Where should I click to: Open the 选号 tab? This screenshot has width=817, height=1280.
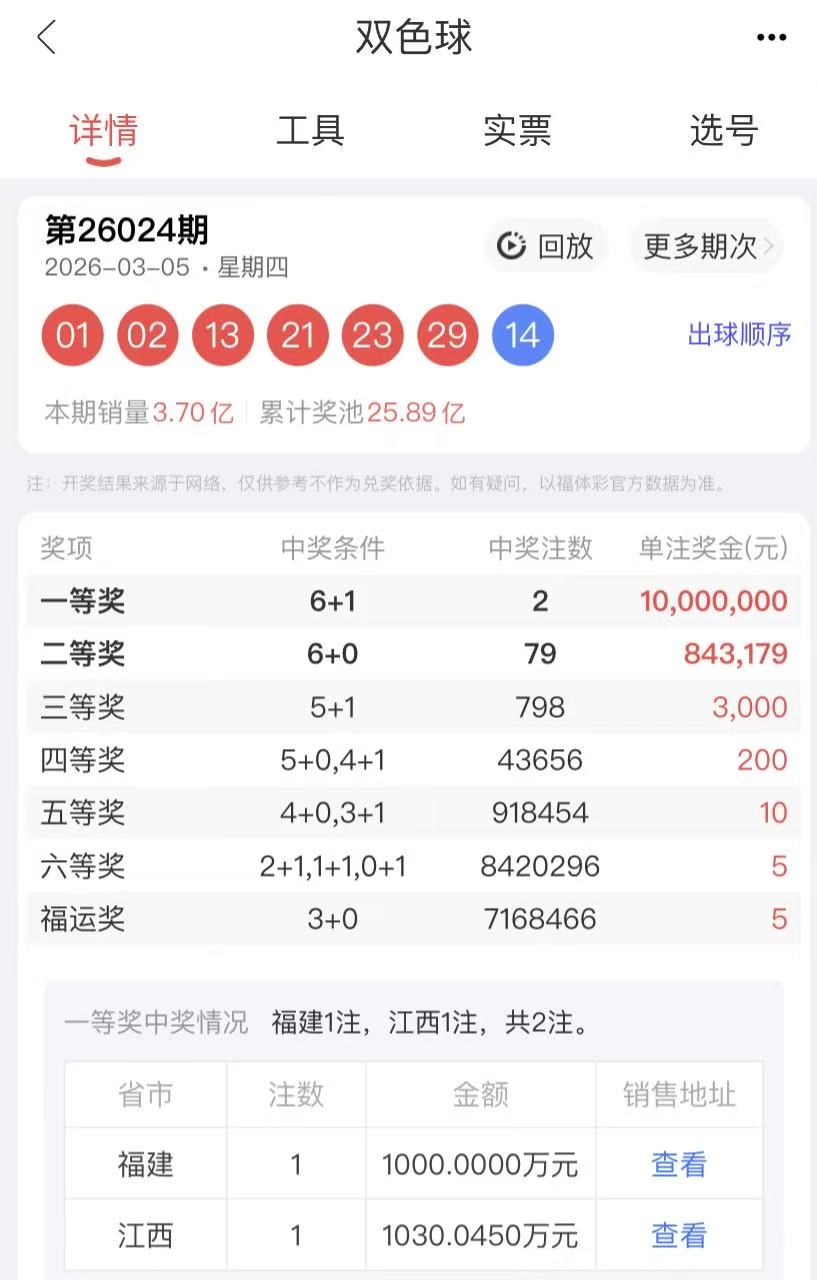tap(724, 131)
